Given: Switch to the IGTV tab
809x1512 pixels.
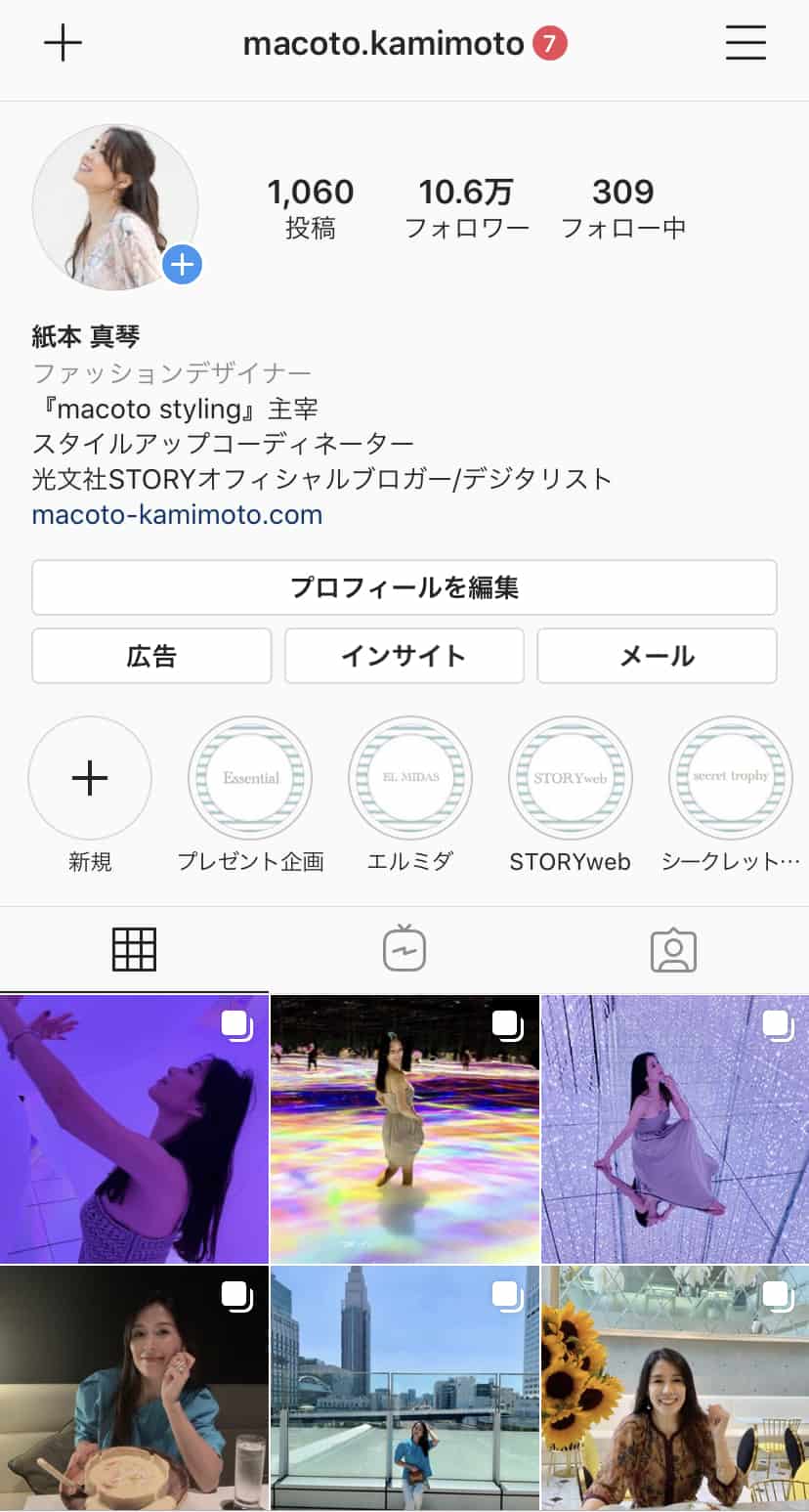Looking at the screenshot, I should tap(404, 949).
